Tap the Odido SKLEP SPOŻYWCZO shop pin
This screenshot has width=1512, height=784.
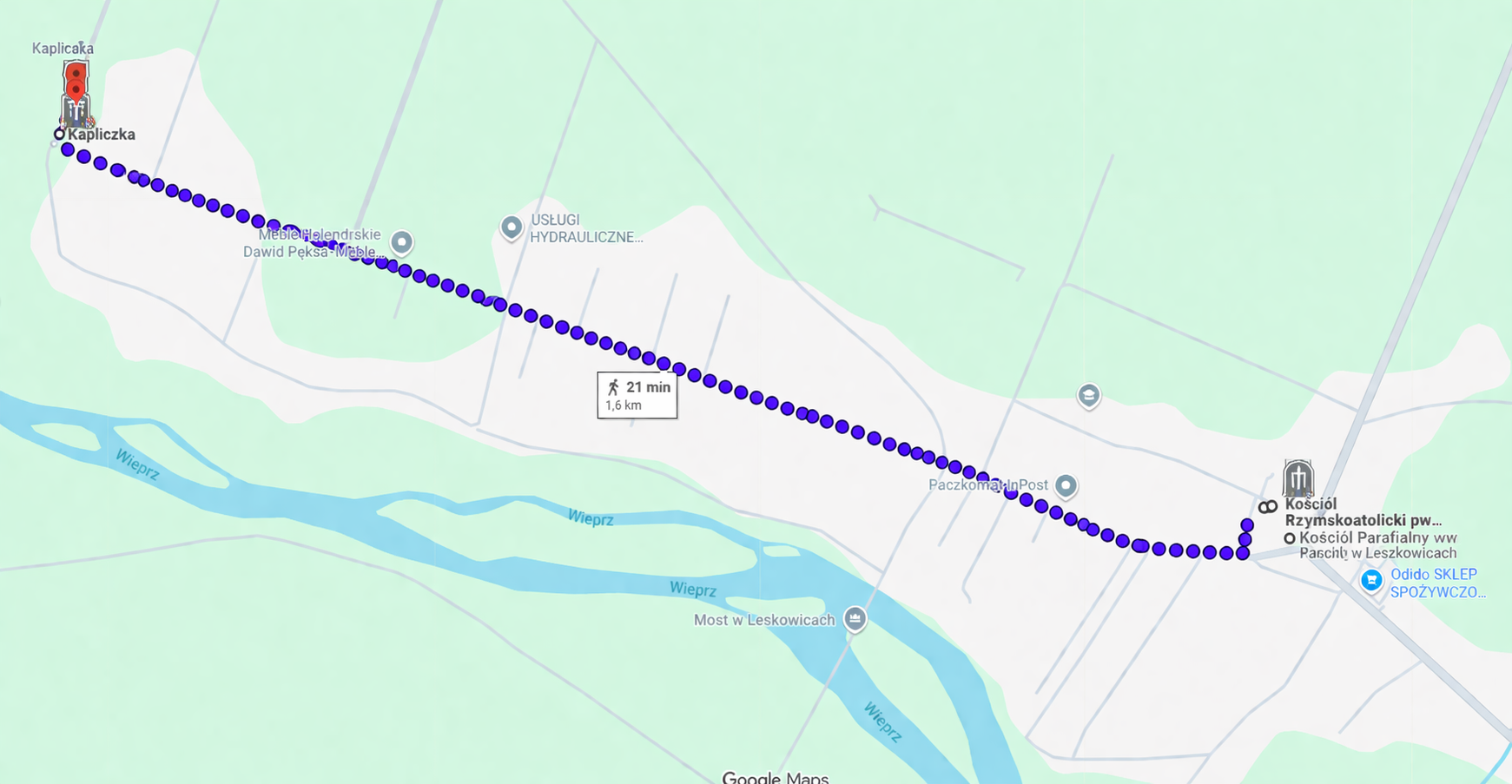pos(1371,580)
